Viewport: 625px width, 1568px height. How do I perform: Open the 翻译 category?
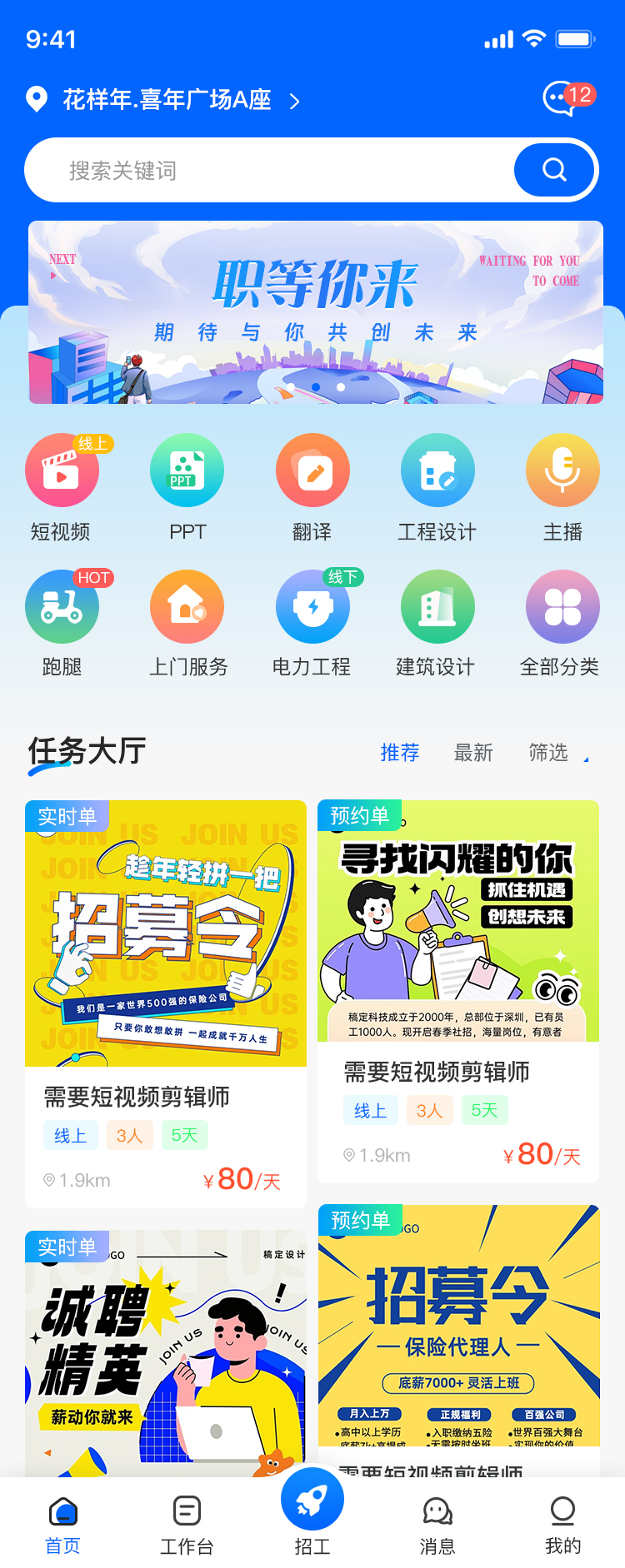click(x=312, y=489)
